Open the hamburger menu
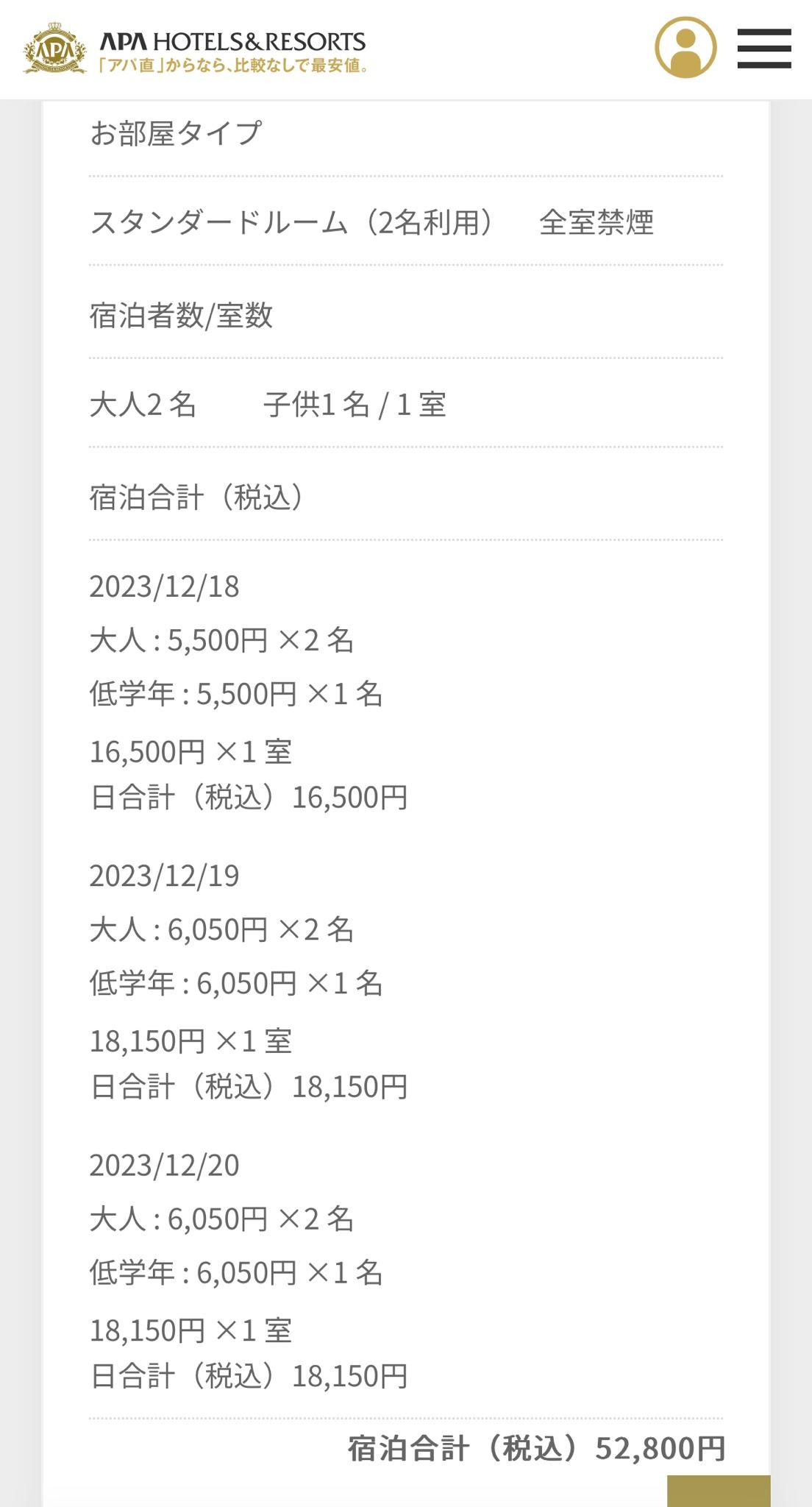Viewport: 812px width, 1507px height. click(764, 49)
